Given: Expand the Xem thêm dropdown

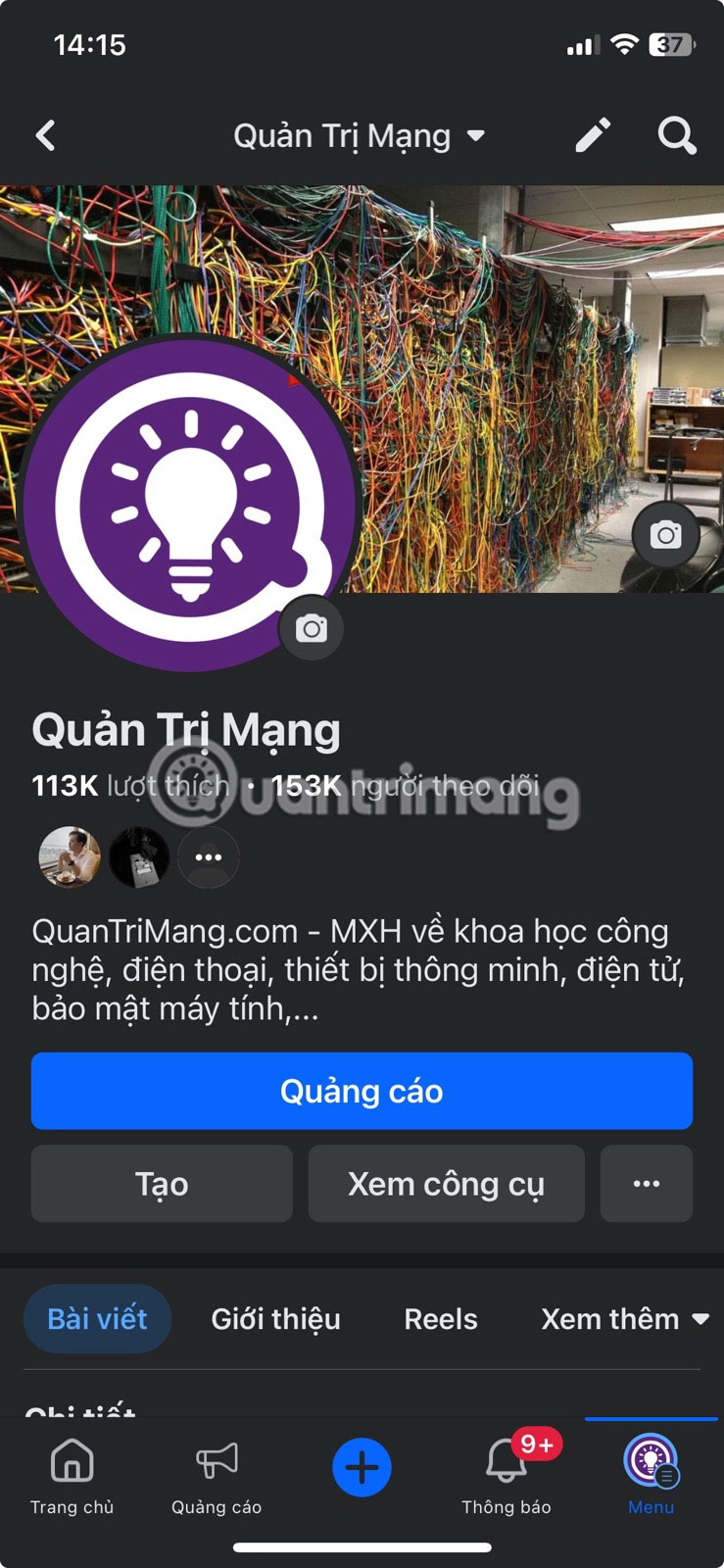Looking at the screenshot, I should [x=624, y=1319].
